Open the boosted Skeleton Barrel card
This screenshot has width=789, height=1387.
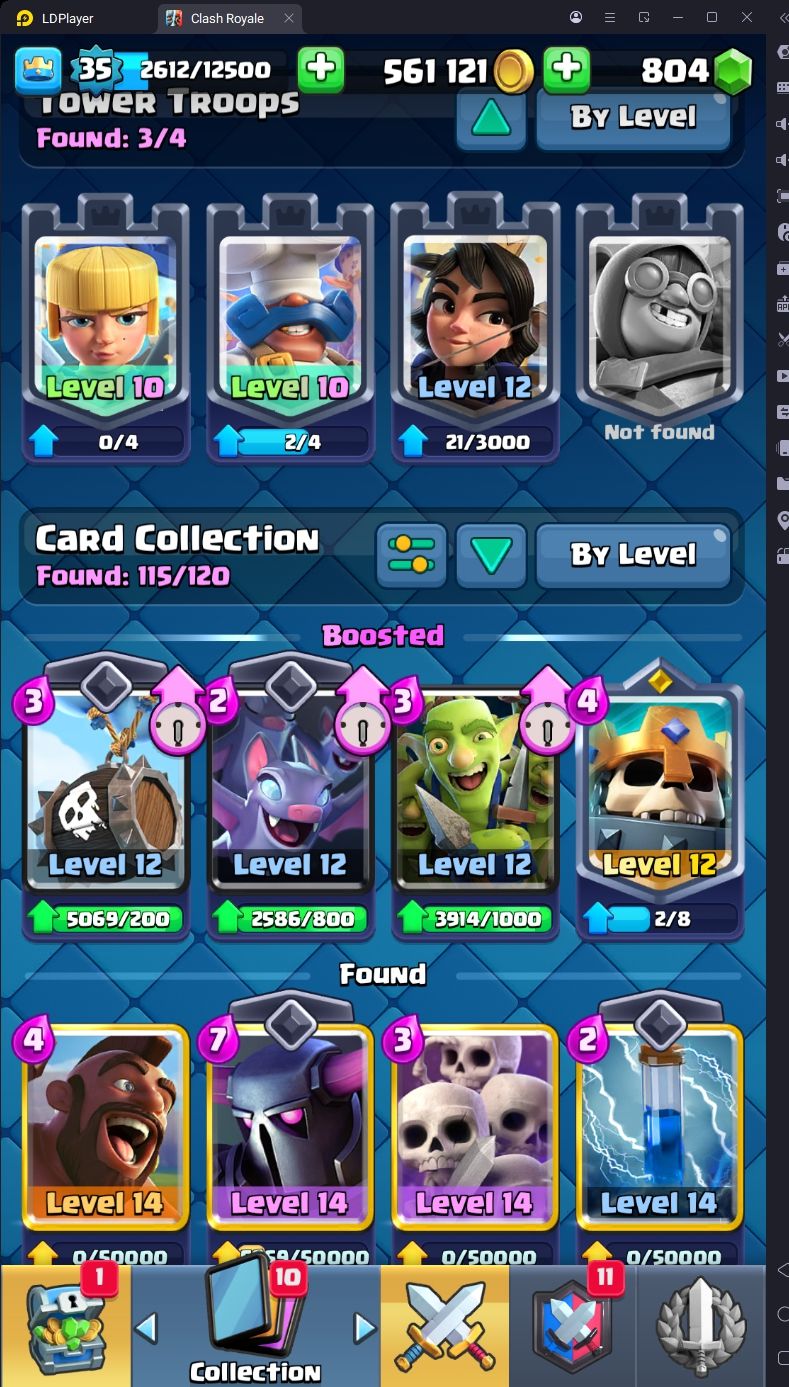tap(105, 790)
